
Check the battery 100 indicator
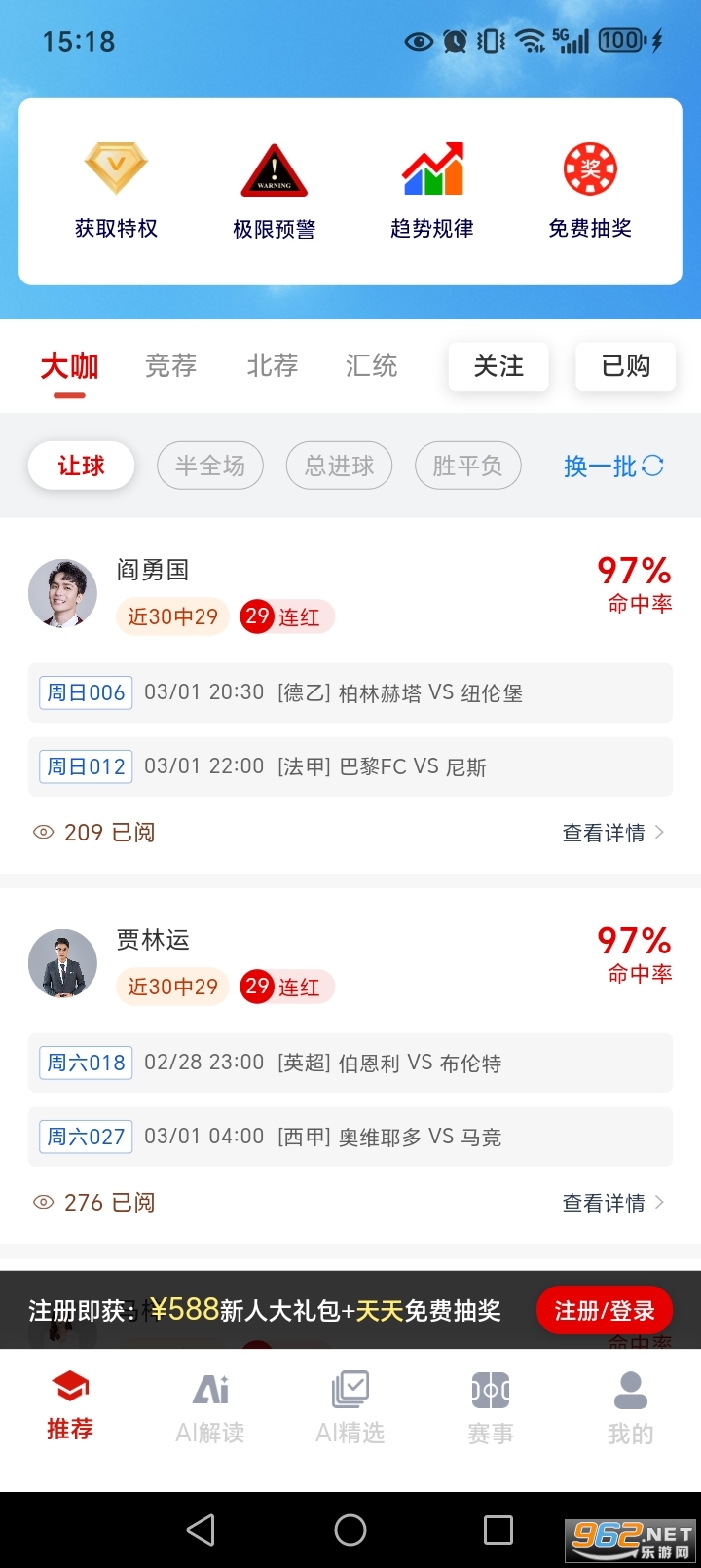[619, 41]
